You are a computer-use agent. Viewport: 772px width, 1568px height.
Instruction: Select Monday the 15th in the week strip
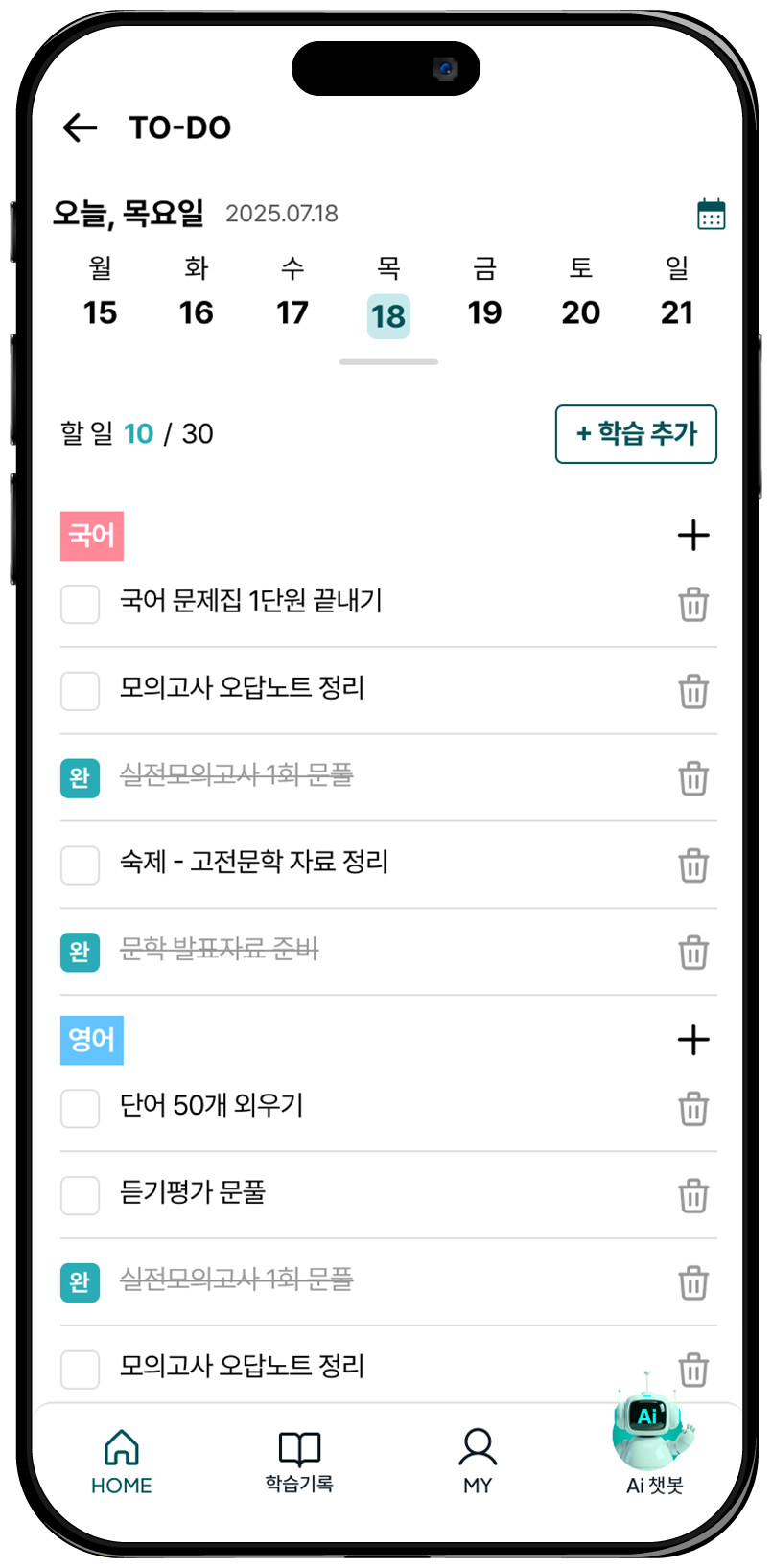click(x=100, y=294)
